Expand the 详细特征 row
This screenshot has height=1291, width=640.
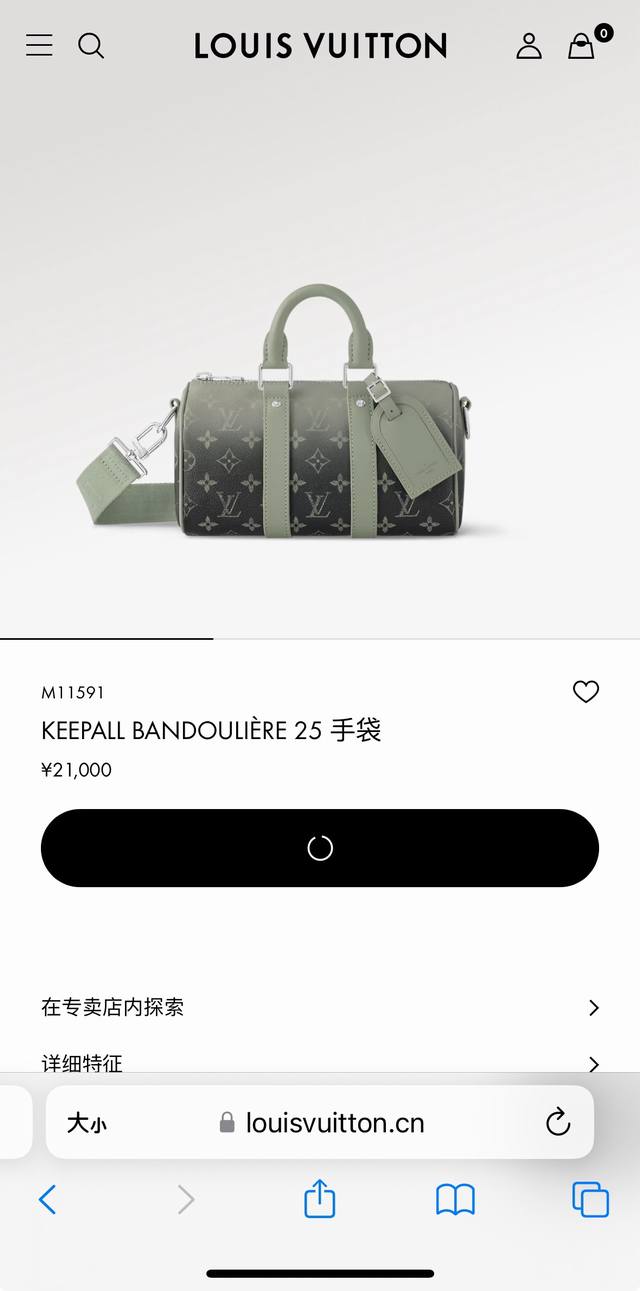pos(320,1062)
